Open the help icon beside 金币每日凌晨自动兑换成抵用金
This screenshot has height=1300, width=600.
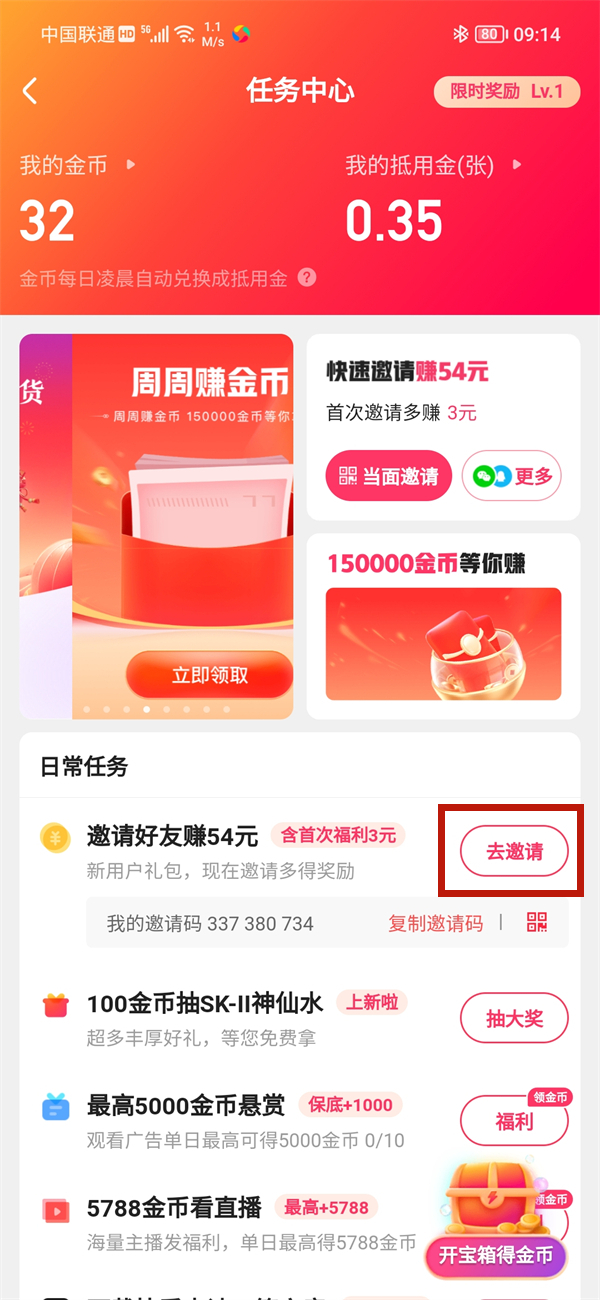point(307,277)
